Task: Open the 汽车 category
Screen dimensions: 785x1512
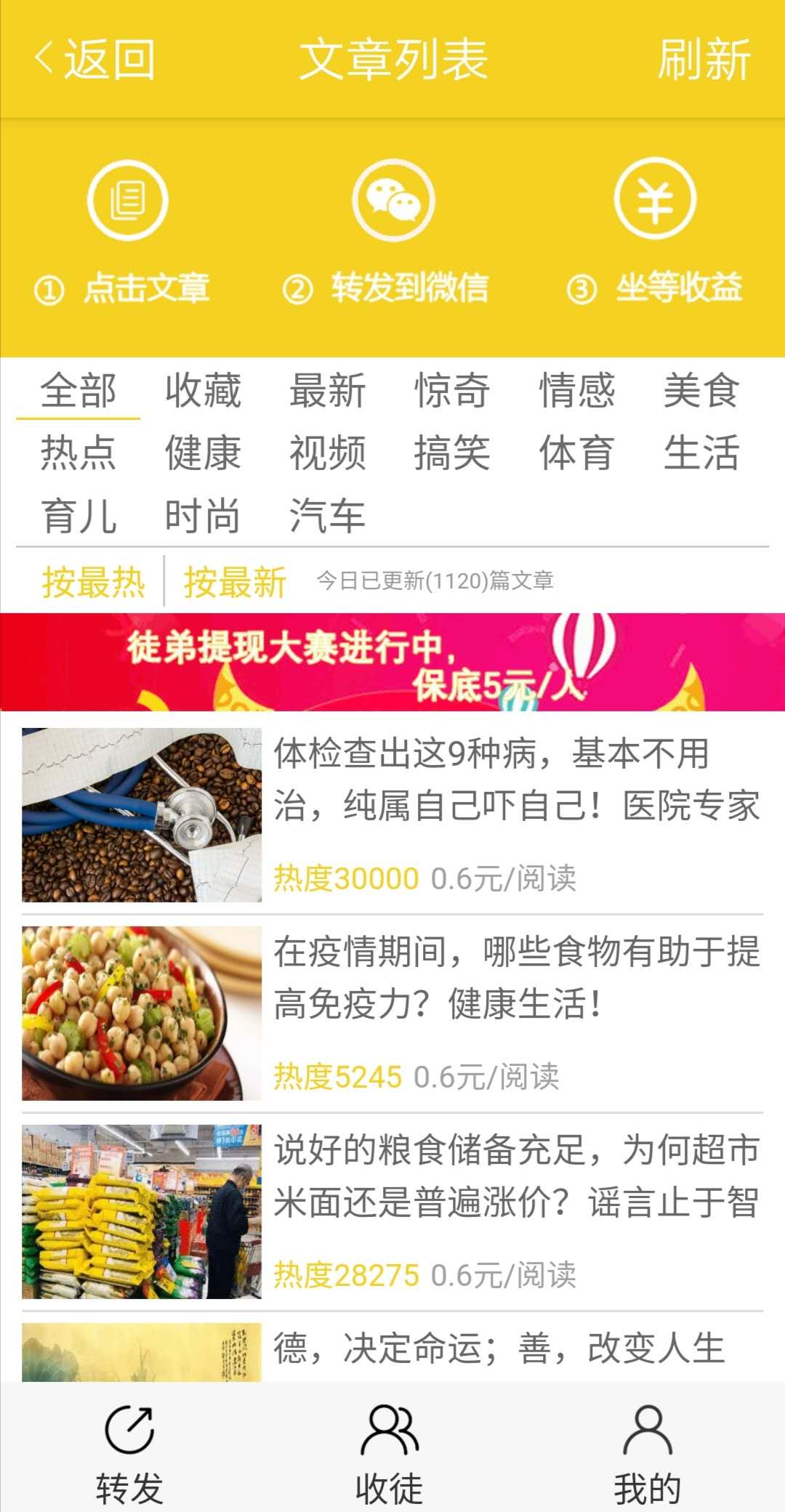Action: [x=328, y=516]
